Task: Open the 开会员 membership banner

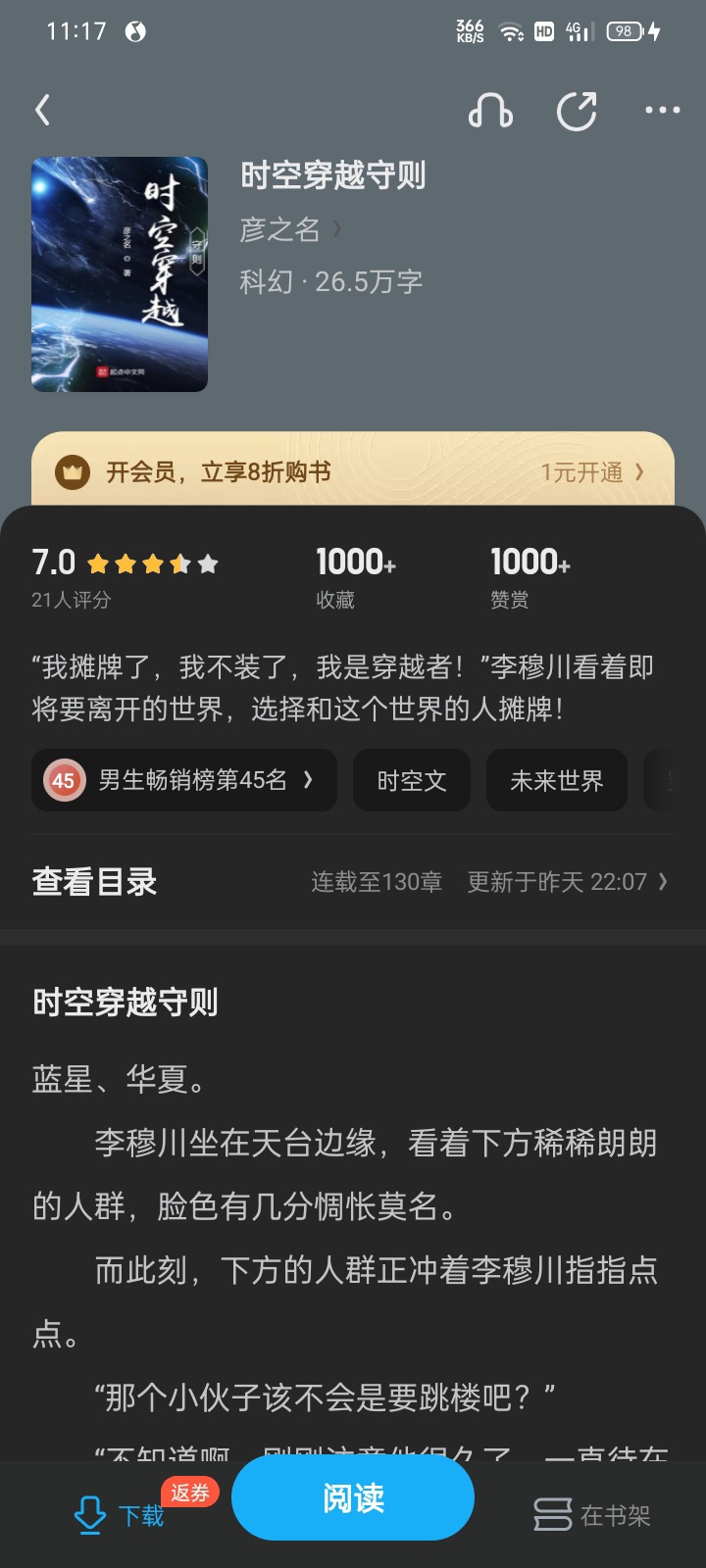Action: [x=353, y=471]
